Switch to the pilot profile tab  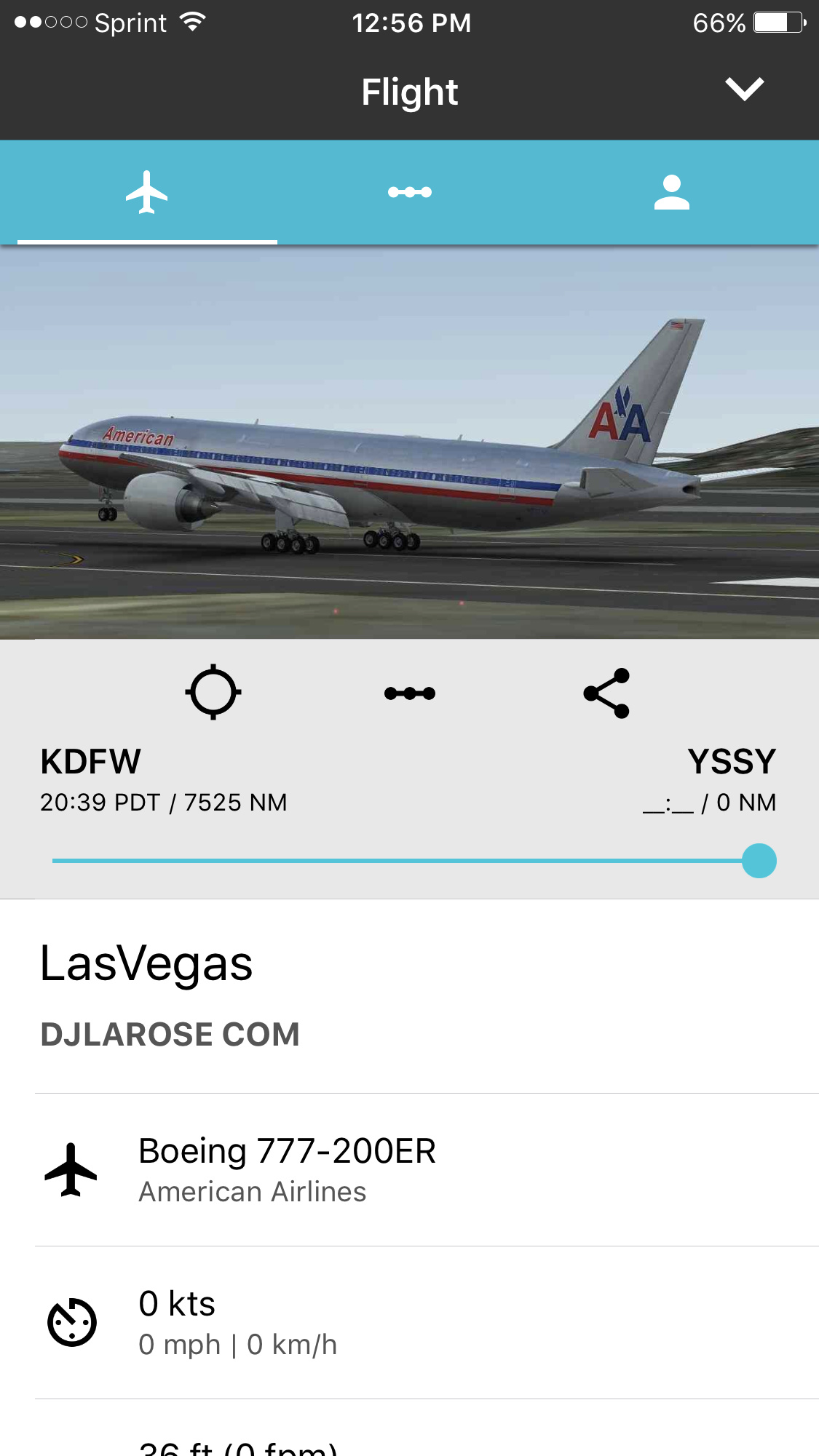point(671,192)
